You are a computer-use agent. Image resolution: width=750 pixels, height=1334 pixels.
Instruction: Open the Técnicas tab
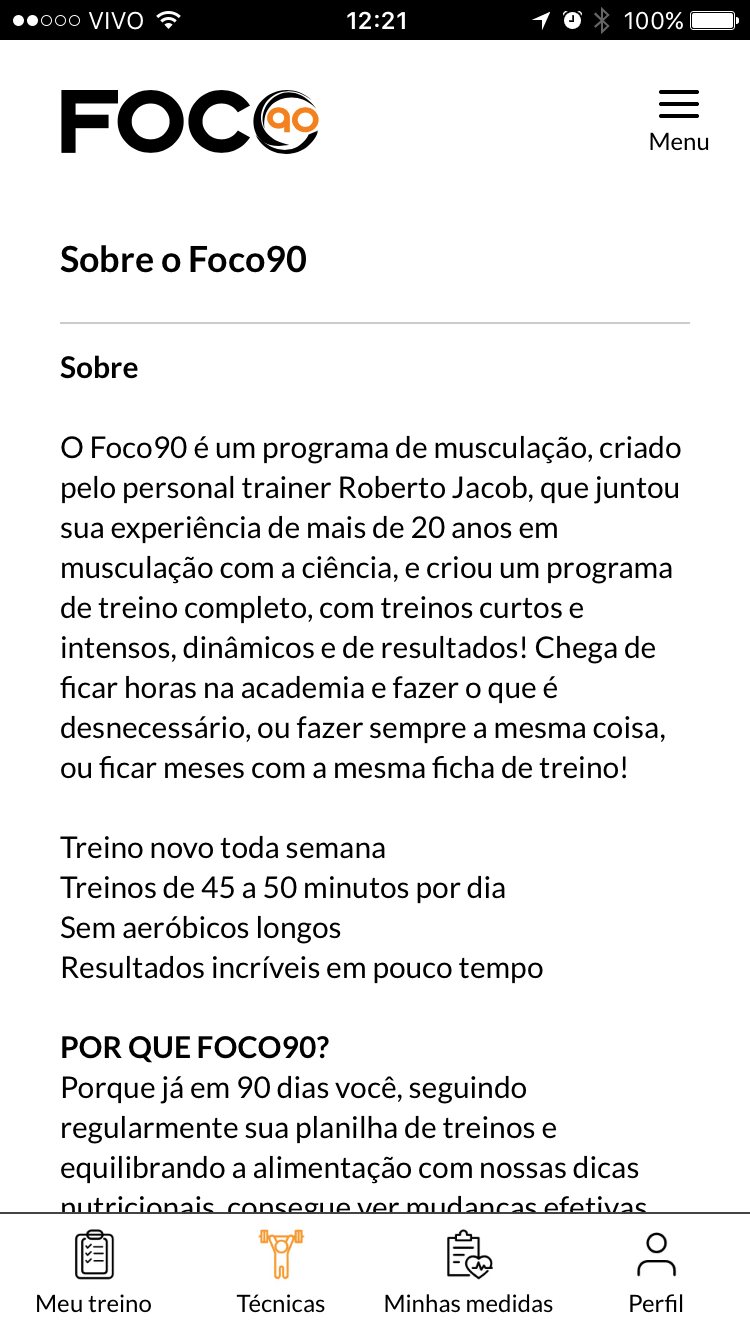click(281, 1273)
